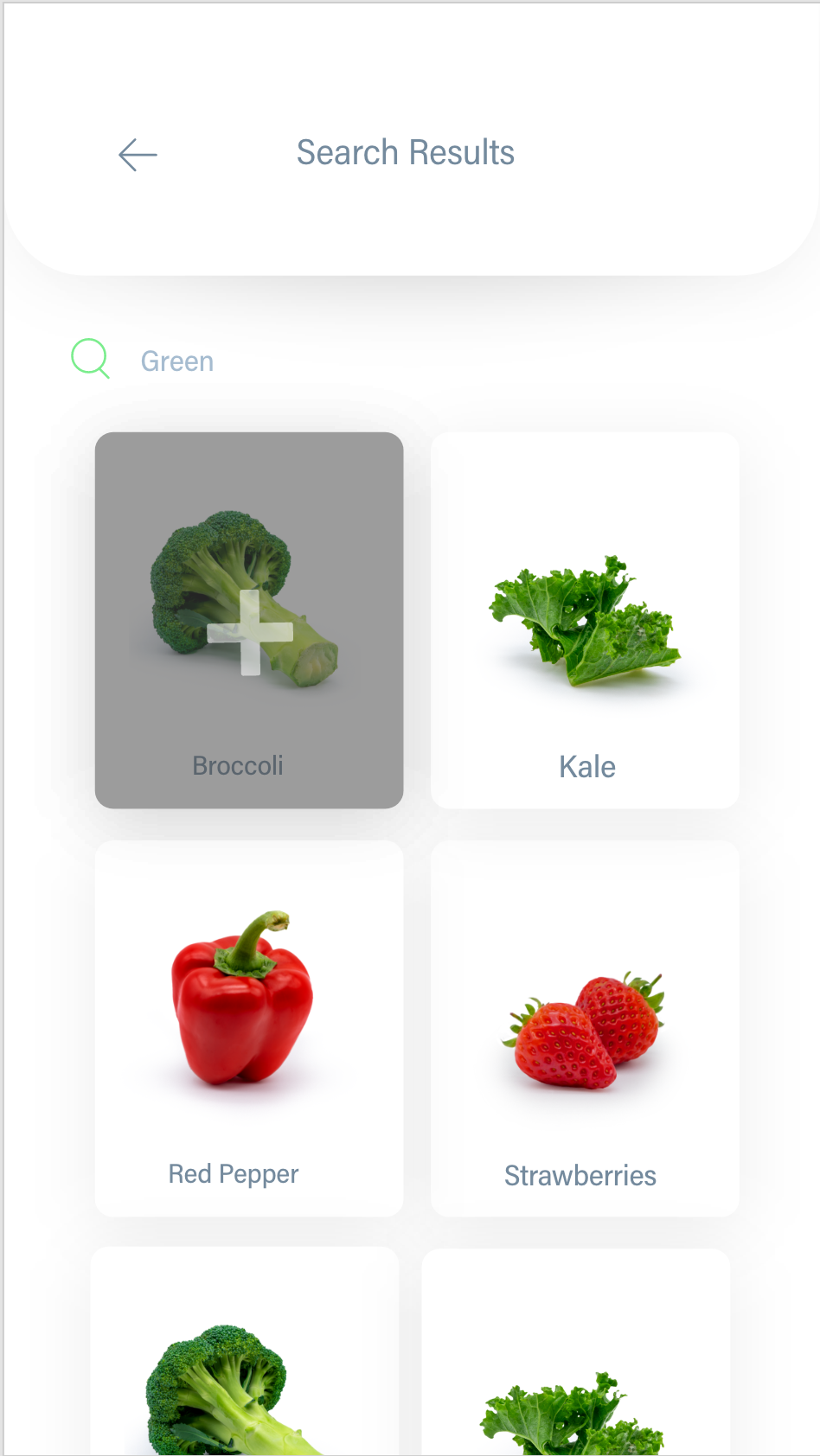Open the Kale card
Viewport: 820px width, 1456px height.
point(585,620)
